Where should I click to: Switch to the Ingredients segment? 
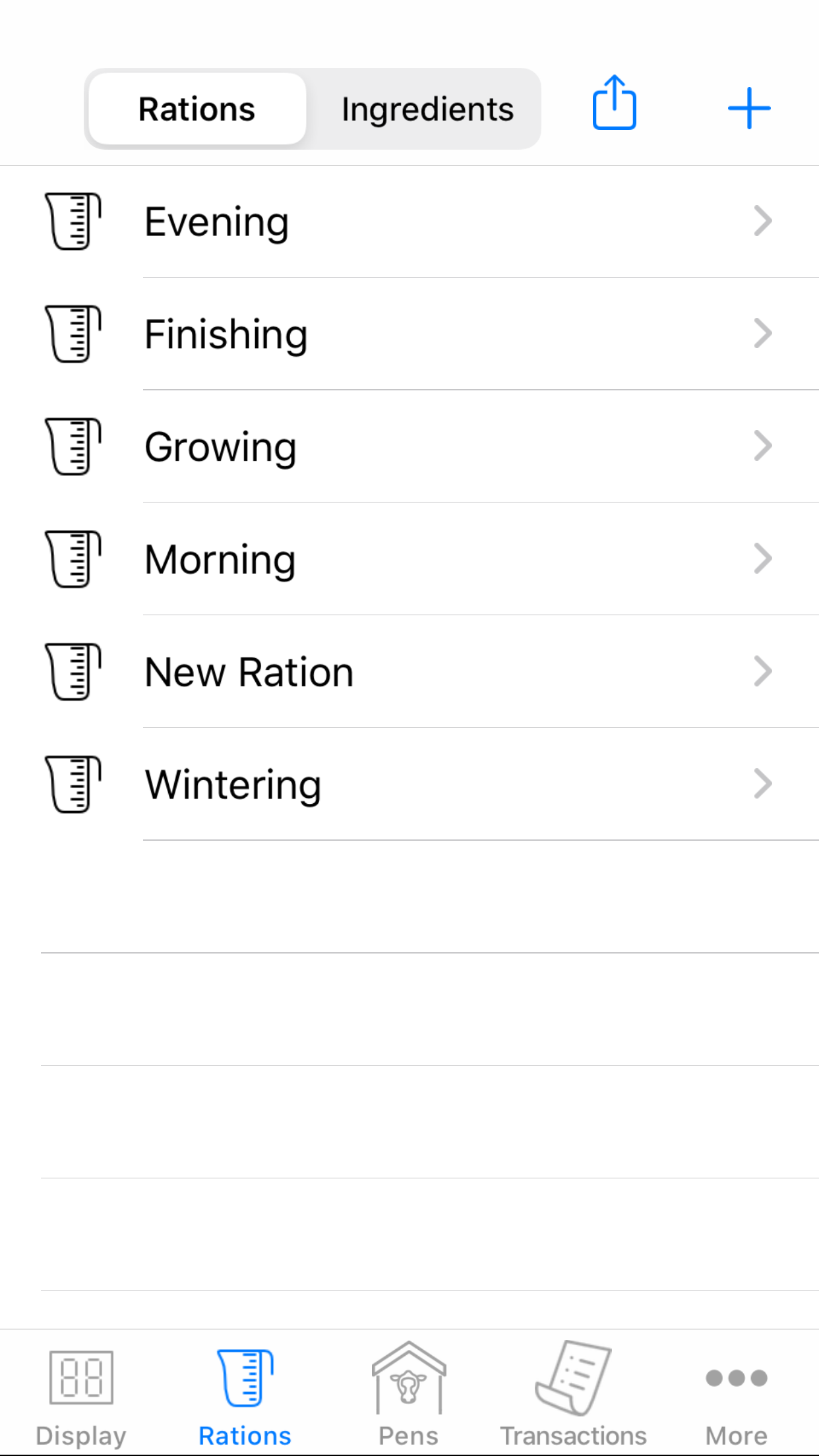[427, 109]
